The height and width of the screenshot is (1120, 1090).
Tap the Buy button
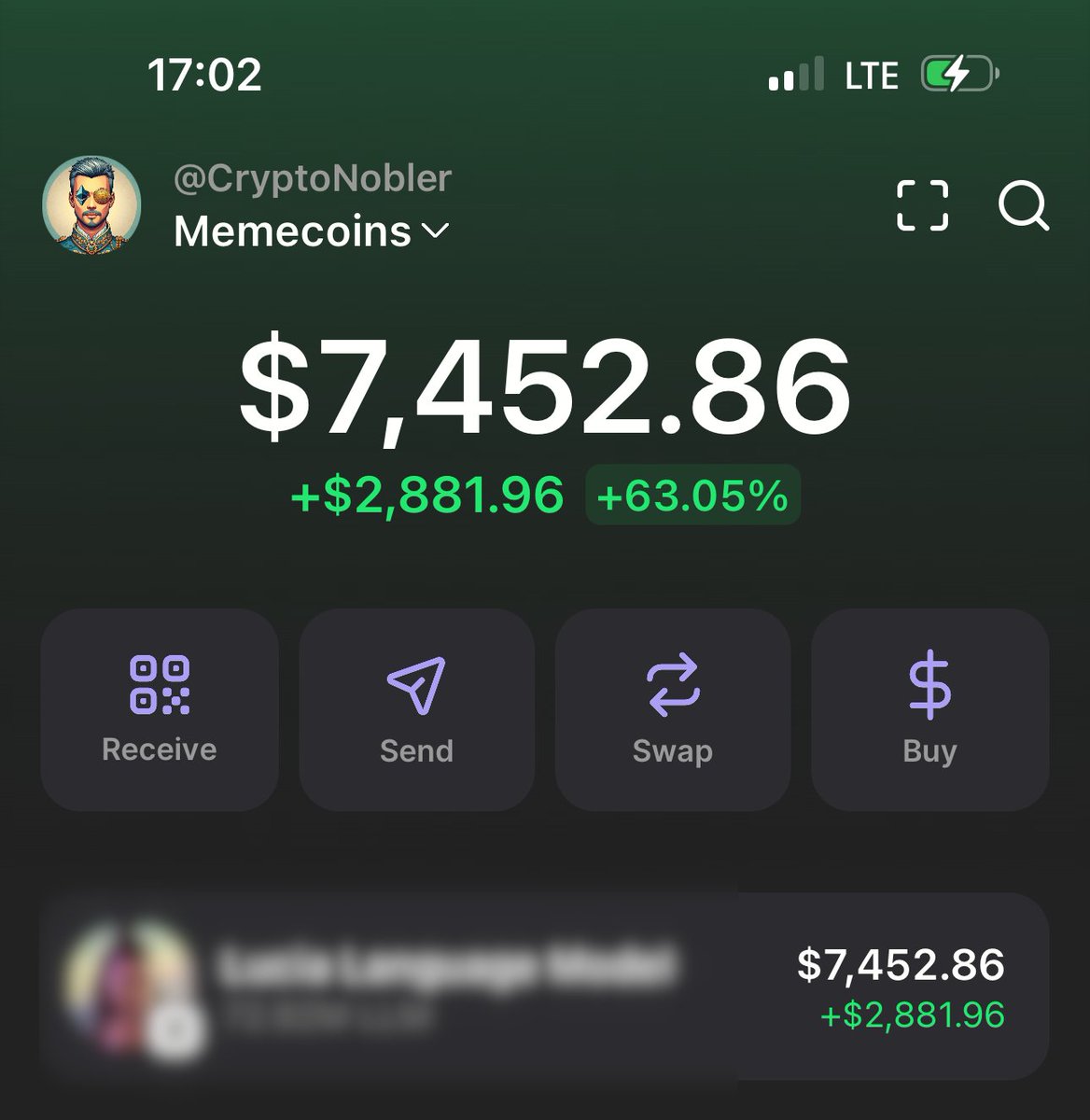tap(929, 709)
